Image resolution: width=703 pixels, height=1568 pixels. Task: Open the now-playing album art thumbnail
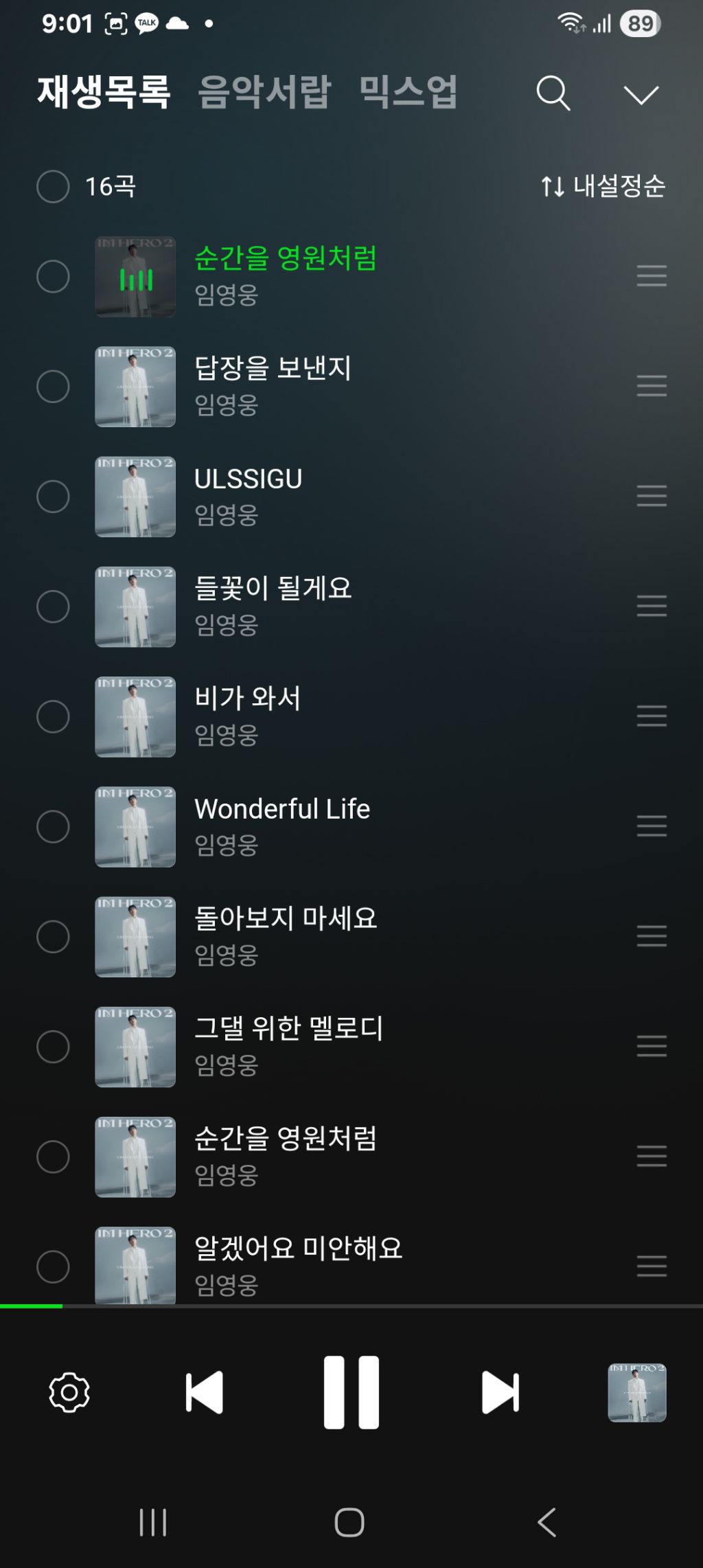[x=637, y=1393]
